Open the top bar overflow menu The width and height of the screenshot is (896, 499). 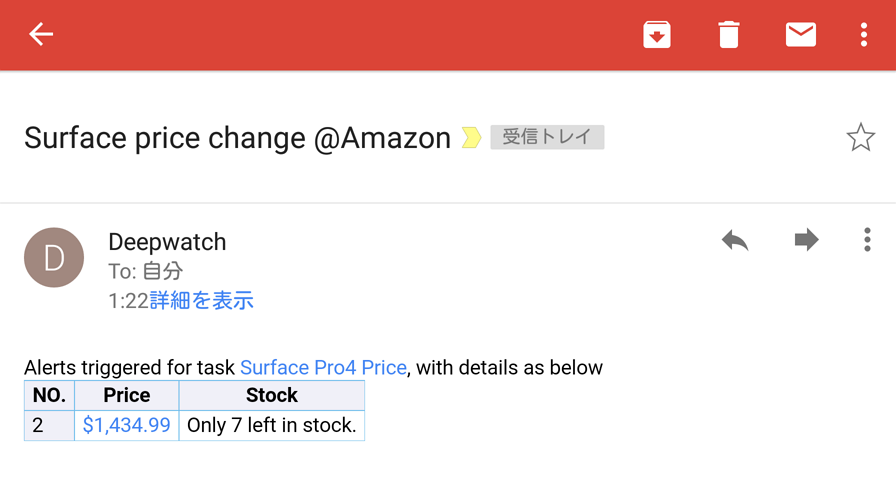pos(864,35)
